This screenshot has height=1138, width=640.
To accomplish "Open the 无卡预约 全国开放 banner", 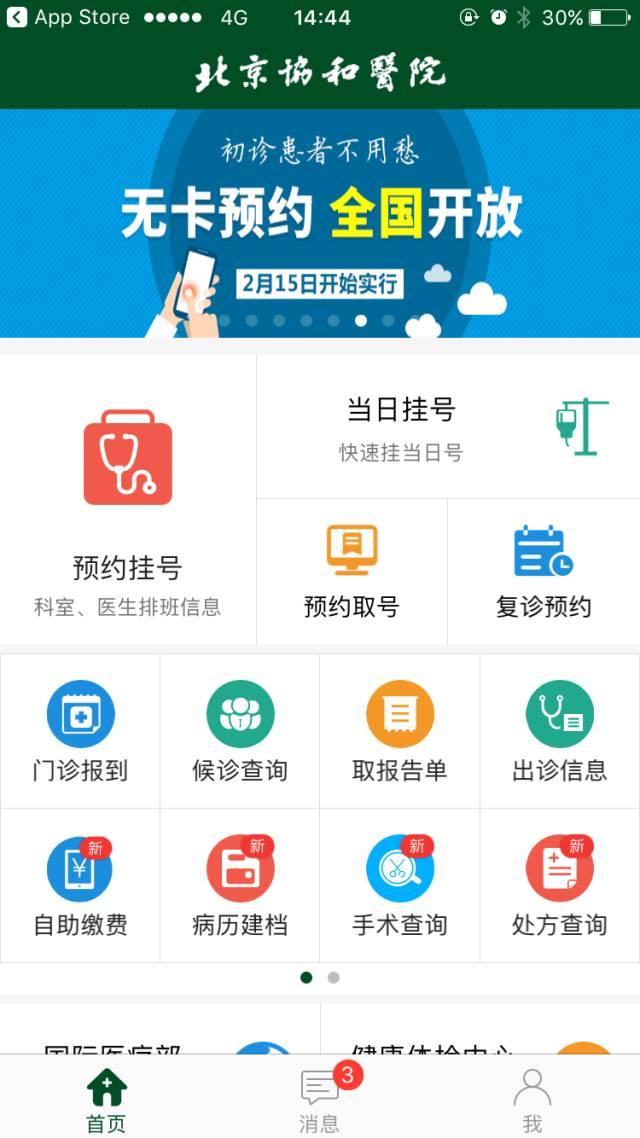I will click(320, 224).
